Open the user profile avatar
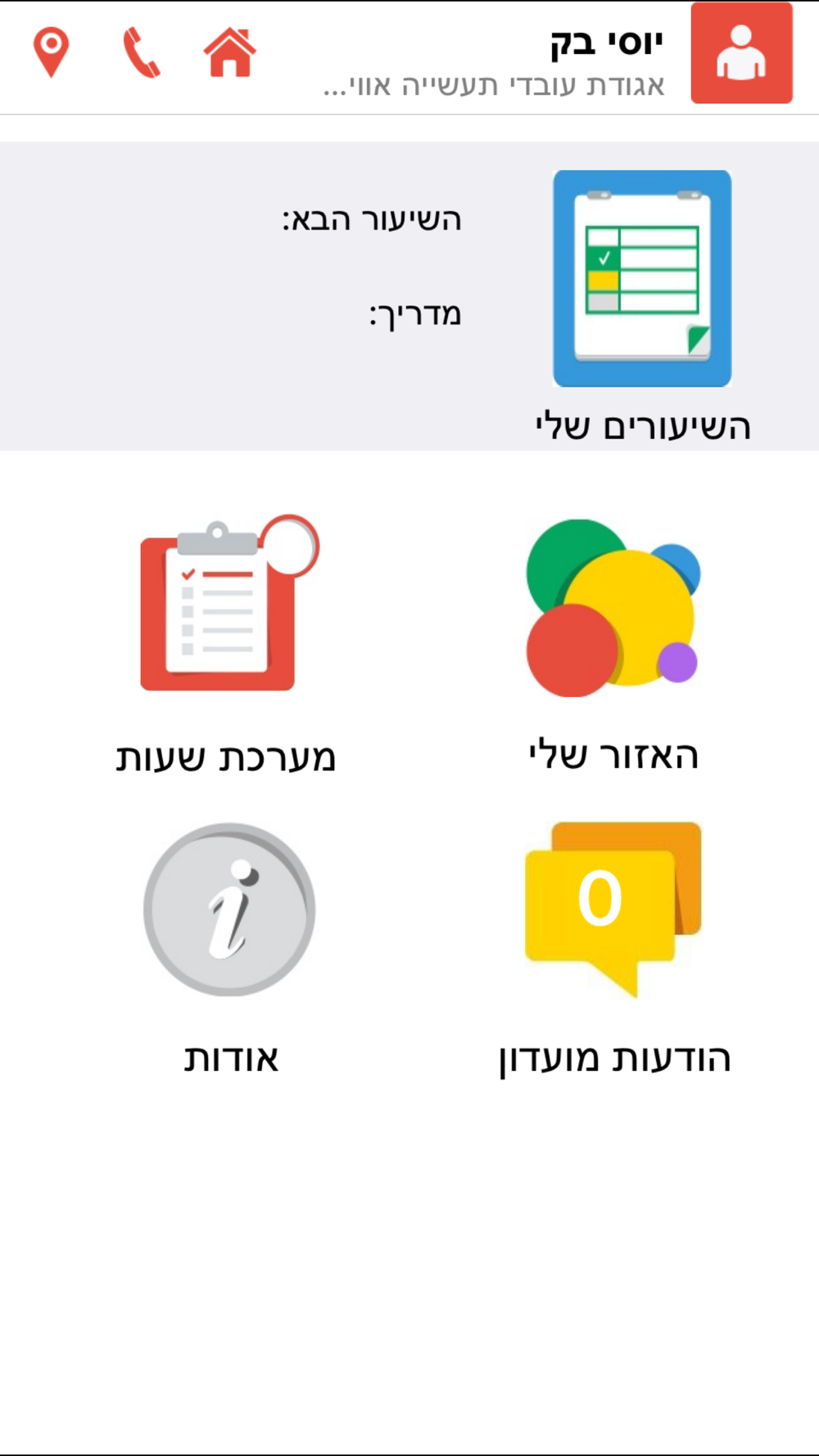 click(741, 52)
